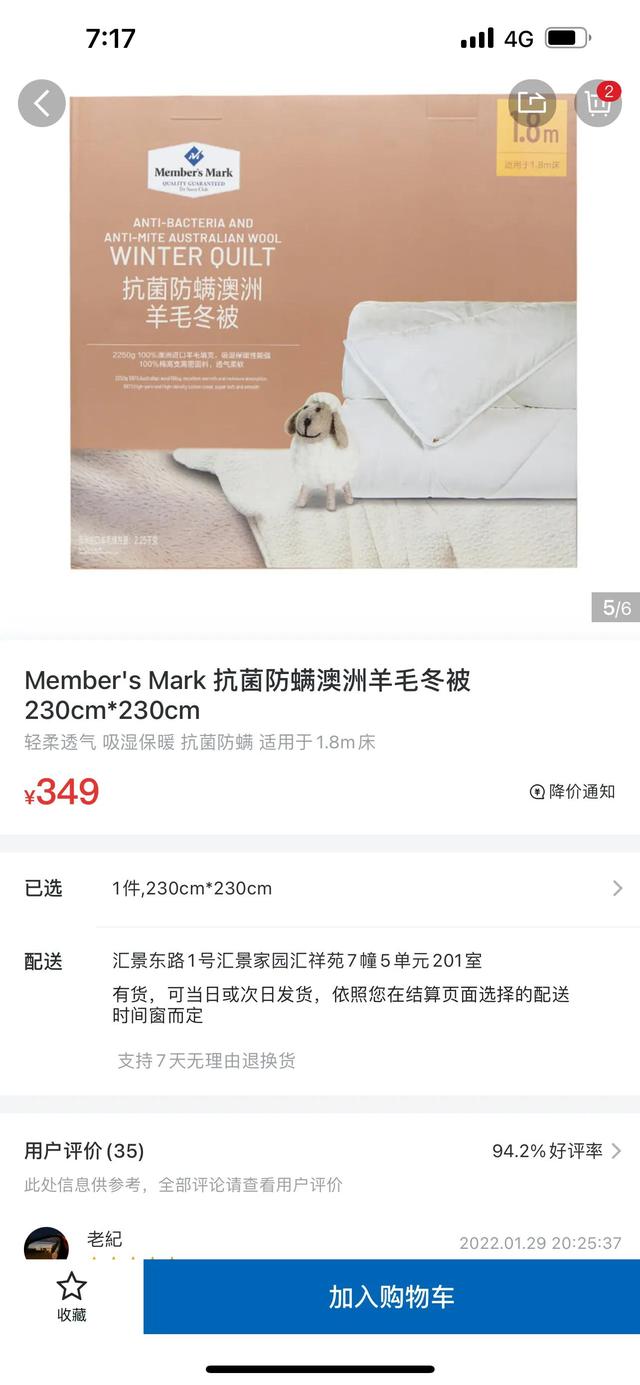Go back using the arrow icon
The height and width of the screenshot is (1385, 640).
pyautogui.click(x=42, y=103)
